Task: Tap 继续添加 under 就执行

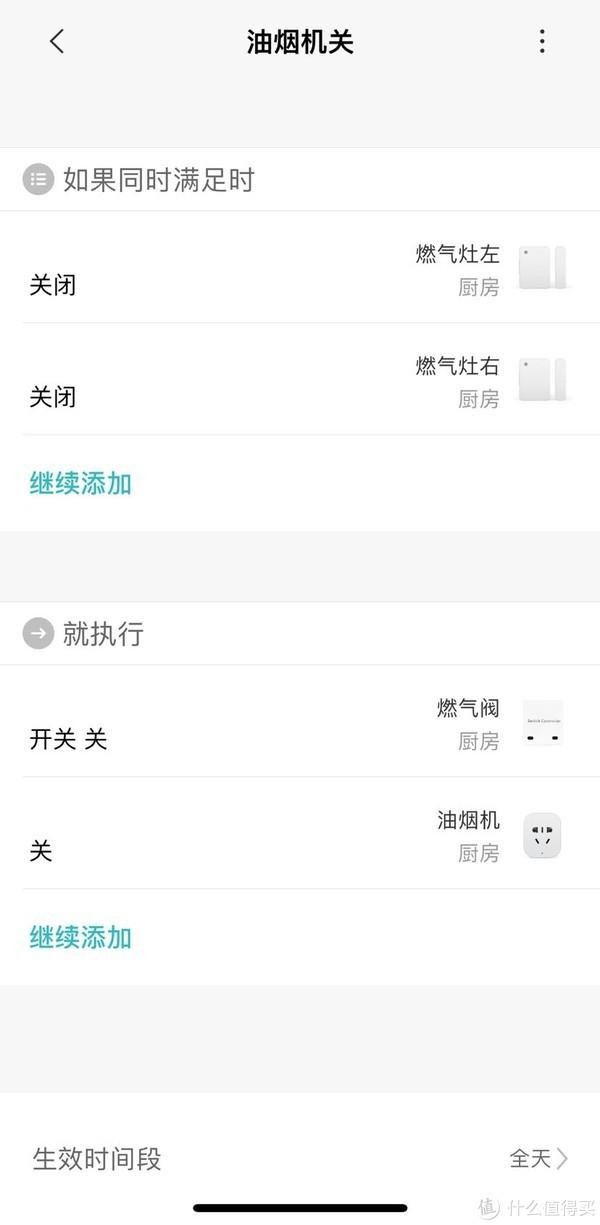Action: pos(81,938)
